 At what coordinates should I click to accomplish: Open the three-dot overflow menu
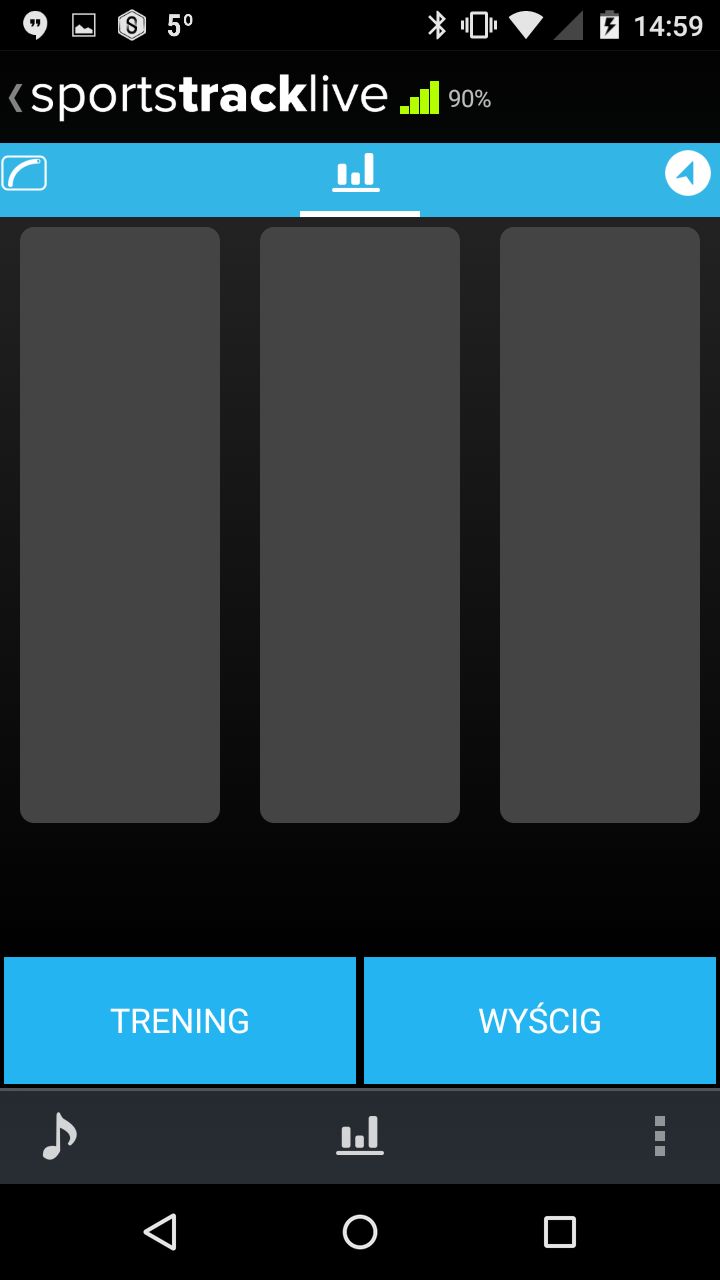pos(660,1136)
